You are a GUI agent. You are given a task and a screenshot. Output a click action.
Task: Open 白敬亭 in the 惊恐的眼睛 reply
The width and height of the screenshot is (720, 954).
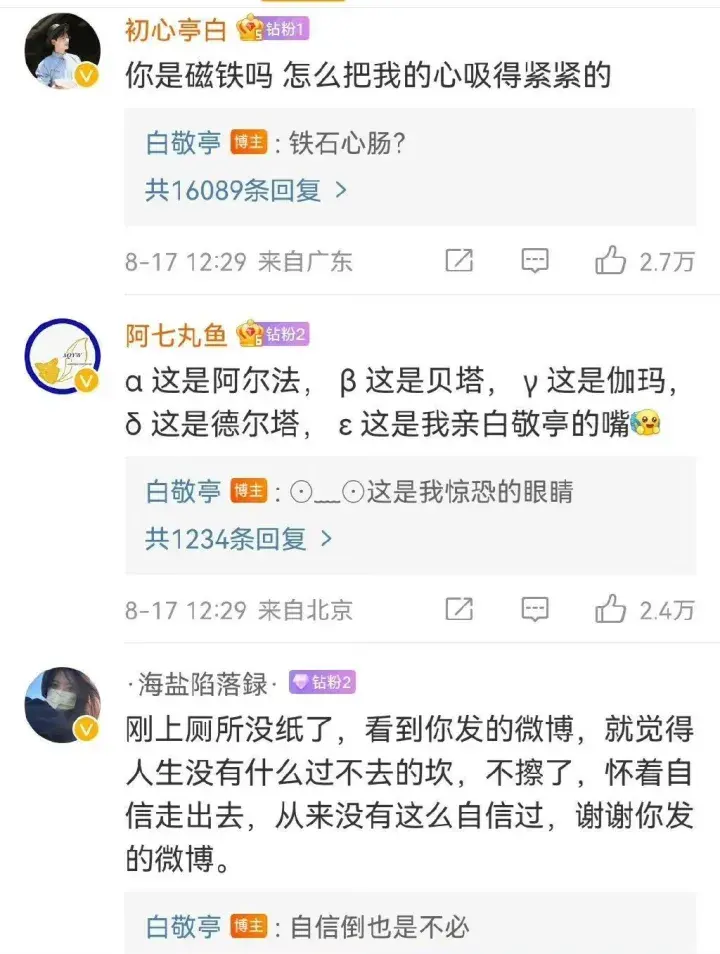point(183,491)
